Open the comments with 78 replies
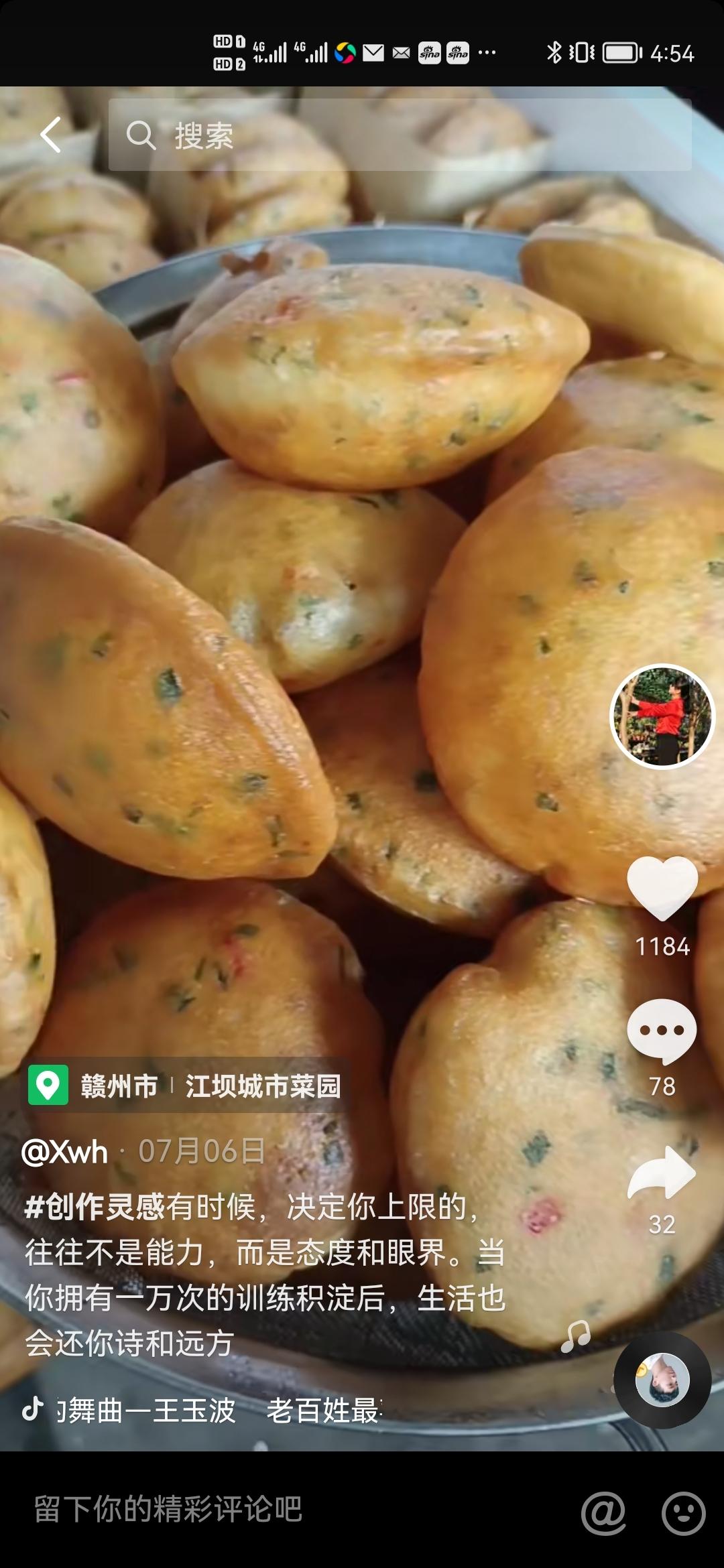The image size is (724, 1568). pyautogui.click(x=662, y=1032)
